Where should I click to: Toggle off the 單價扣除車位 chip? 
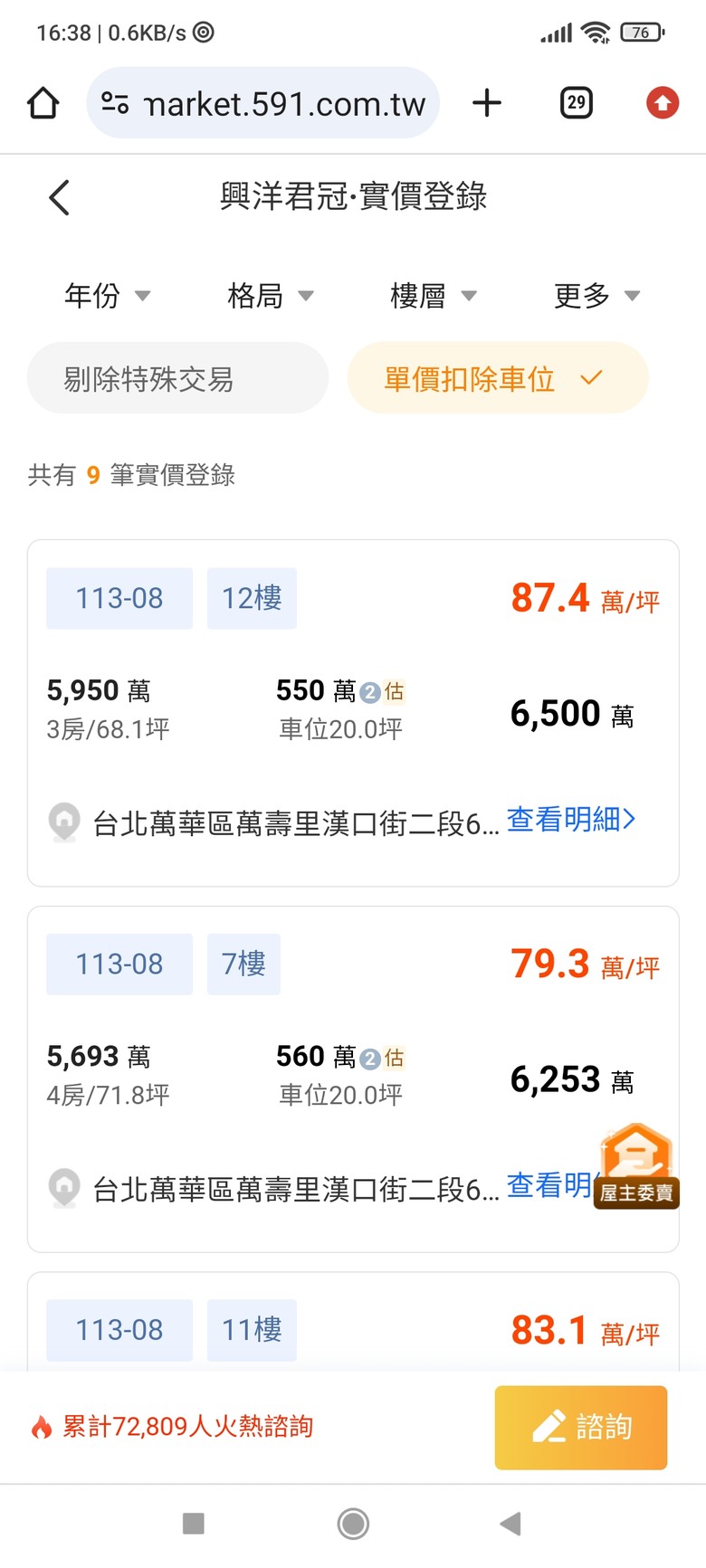point(498,378)
